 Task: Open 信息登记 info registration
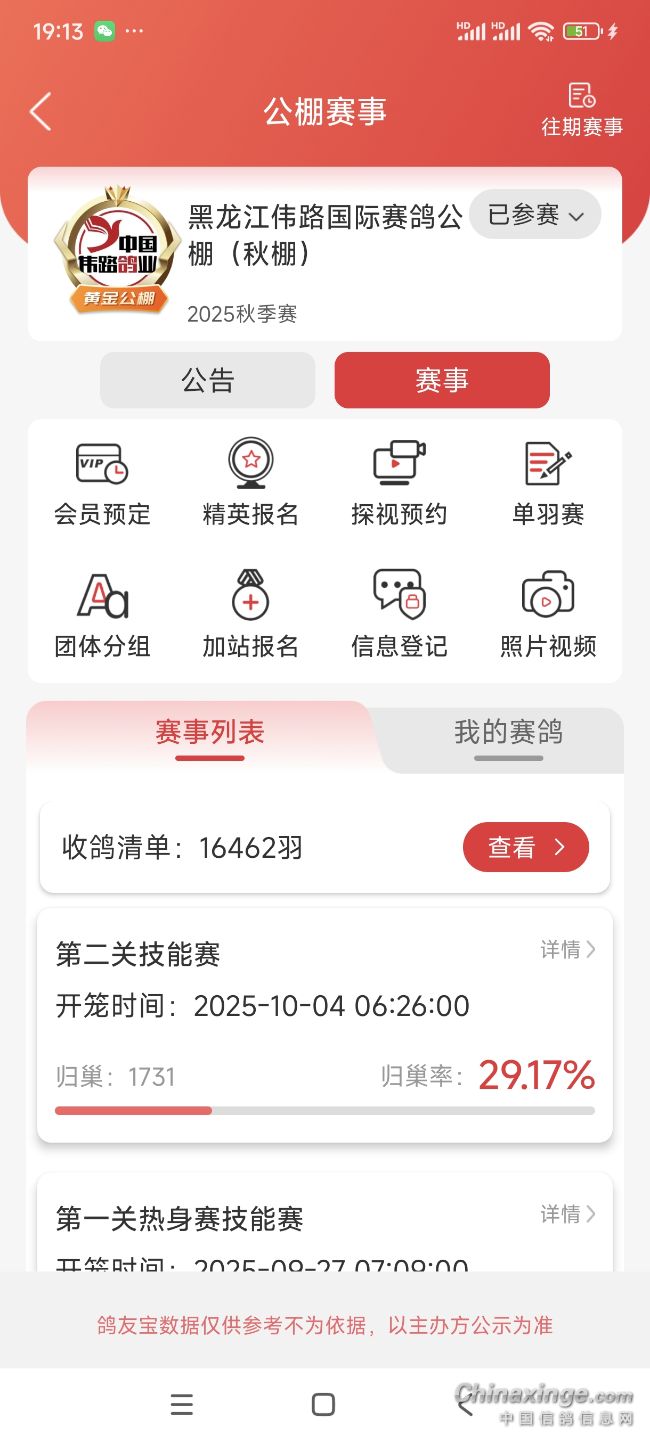tap(399, 616)
